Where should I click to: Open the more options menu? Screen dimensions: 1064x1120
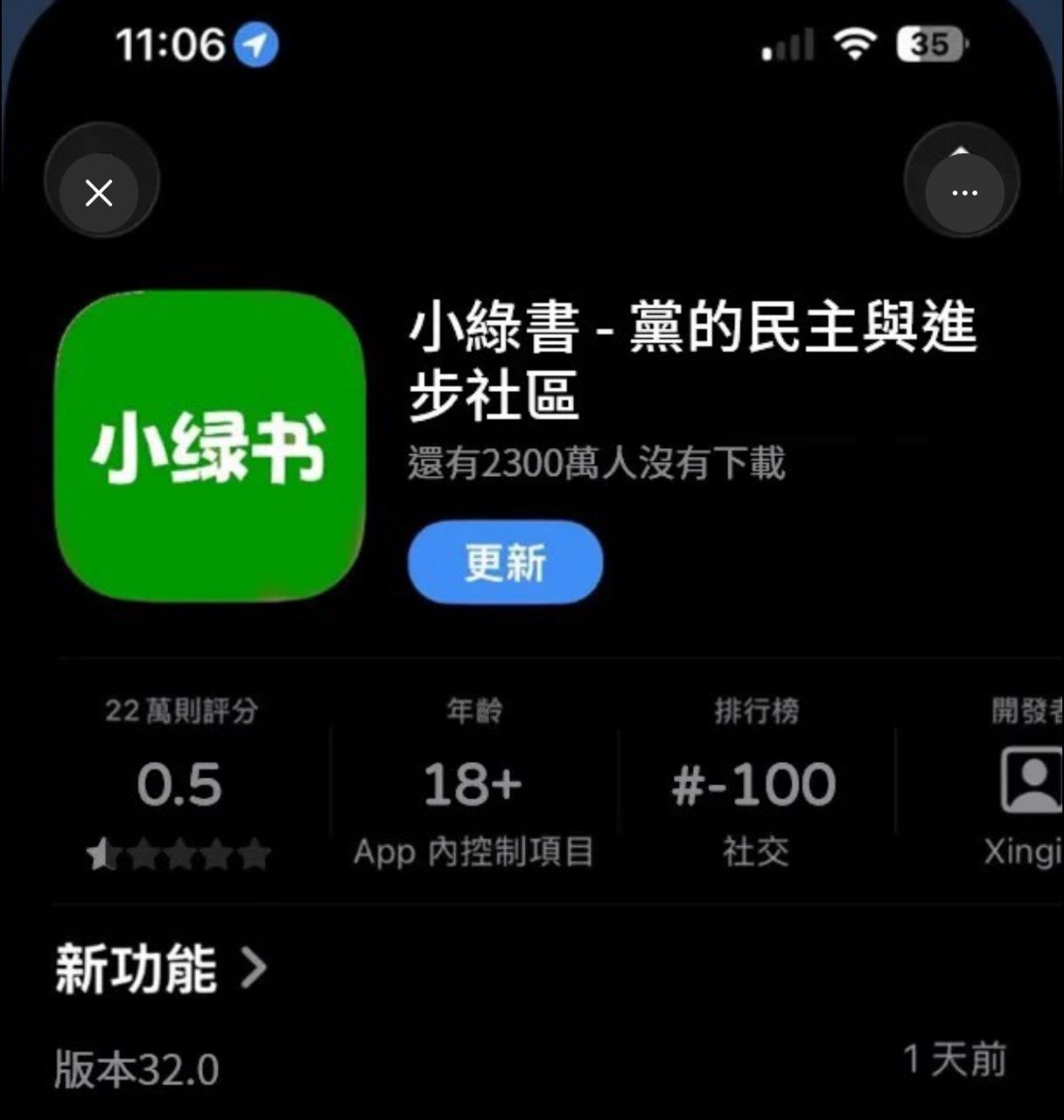tap(963, 192)
